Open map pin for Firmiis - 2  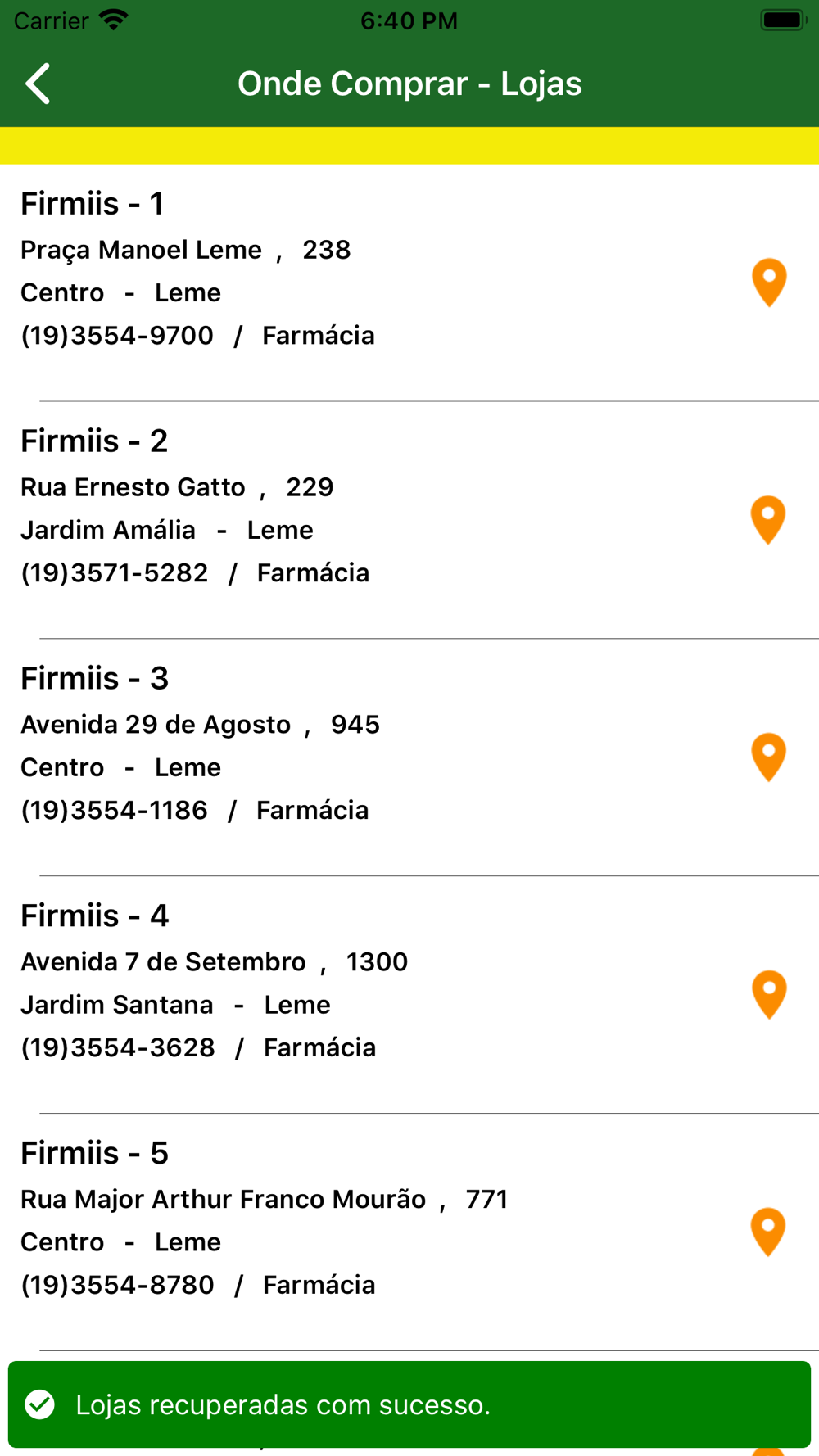coord(768,520)
